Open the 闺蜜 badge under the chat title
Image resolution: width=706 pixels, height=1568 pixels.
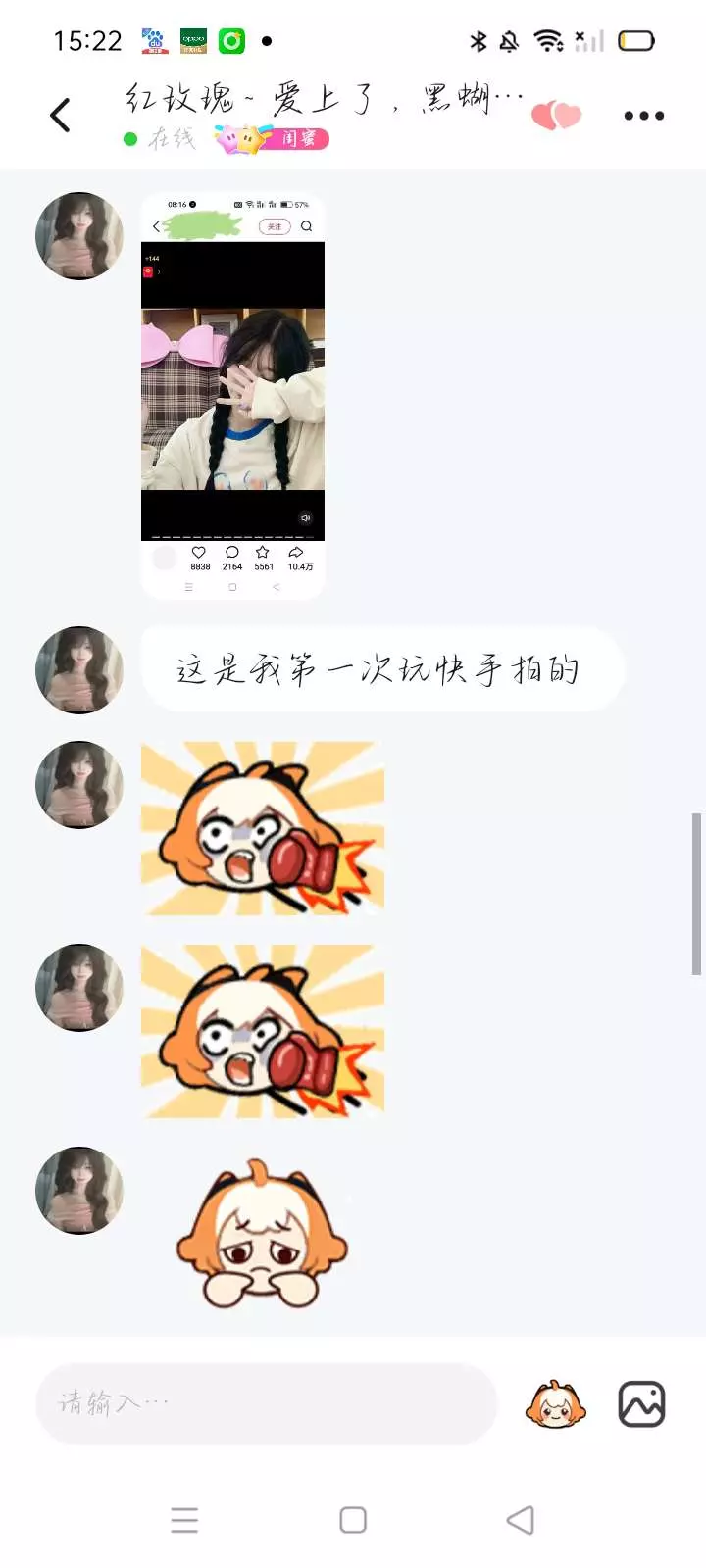coord(273,139)
